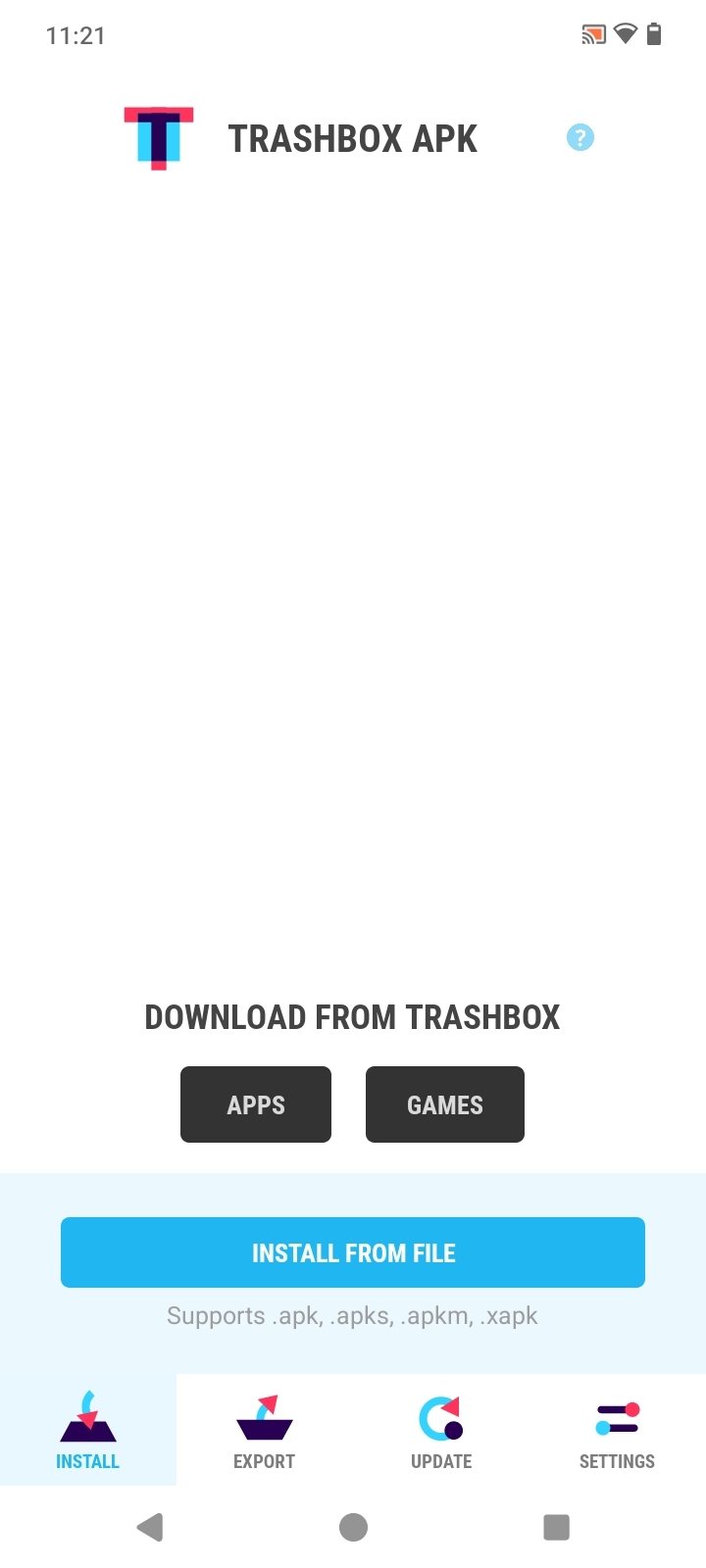Image resolution: width=706 pixels, height=1568 pixels.
Task: Return to the home screen
Action: click(353, 1527)
